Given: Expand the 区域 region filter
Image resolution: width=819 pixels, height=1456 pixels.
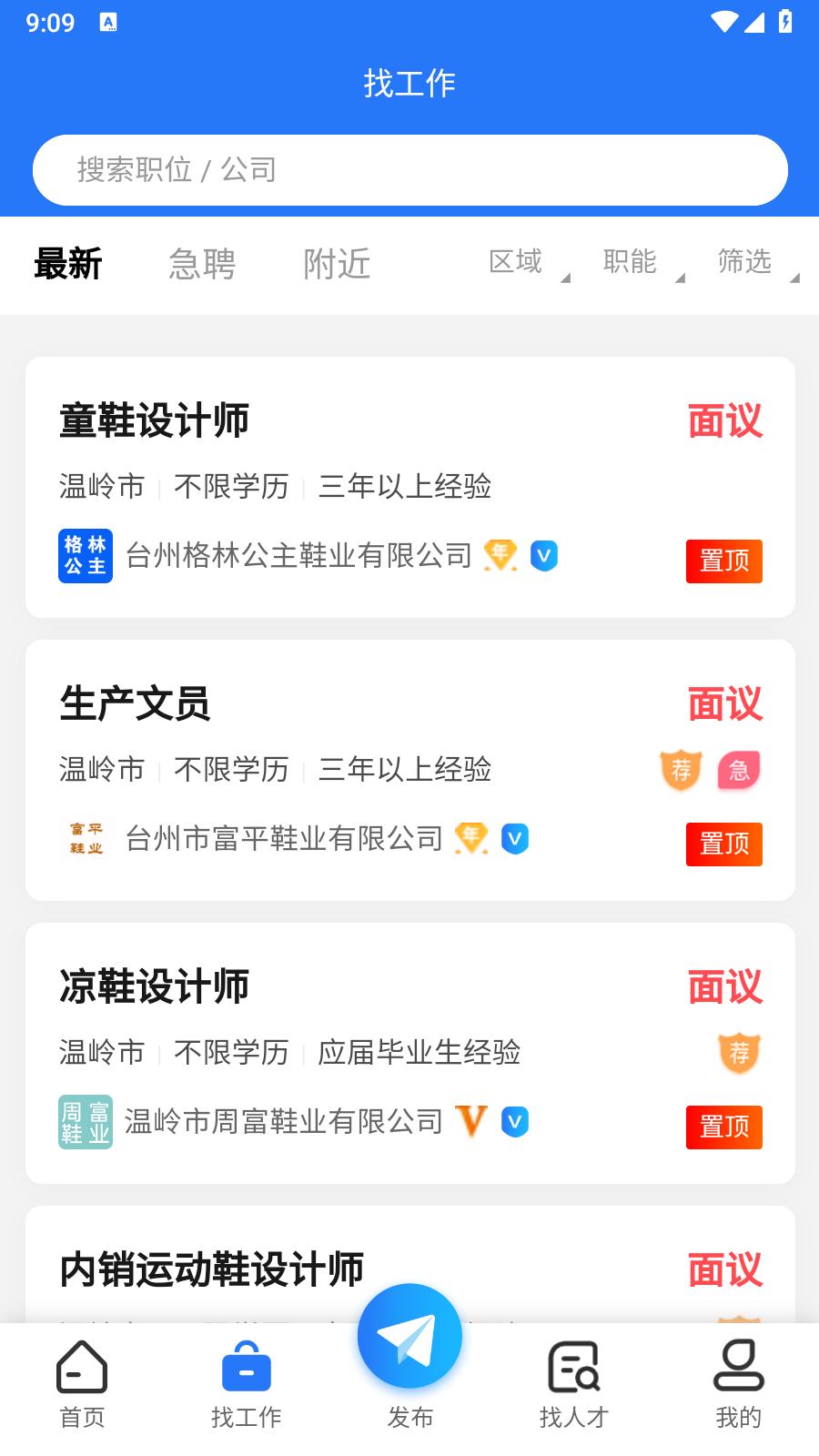Looking at the screenshot, I should point(519,263).
